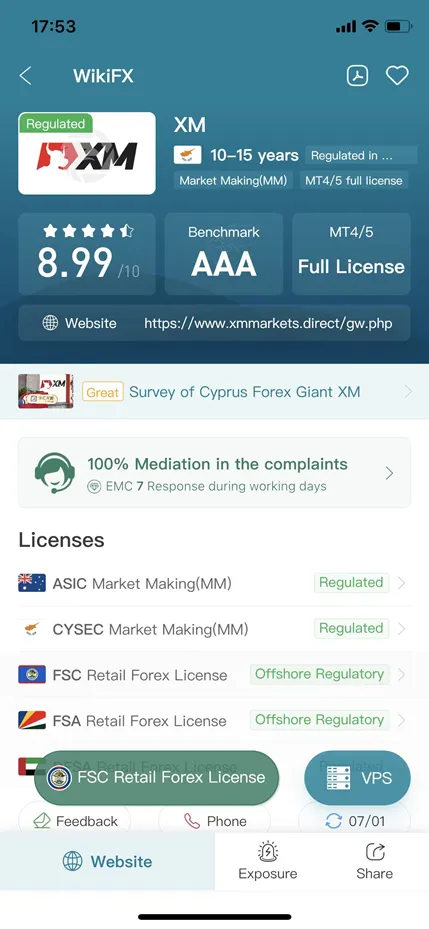
Task: Share this broker page
Action: [374, 861]
